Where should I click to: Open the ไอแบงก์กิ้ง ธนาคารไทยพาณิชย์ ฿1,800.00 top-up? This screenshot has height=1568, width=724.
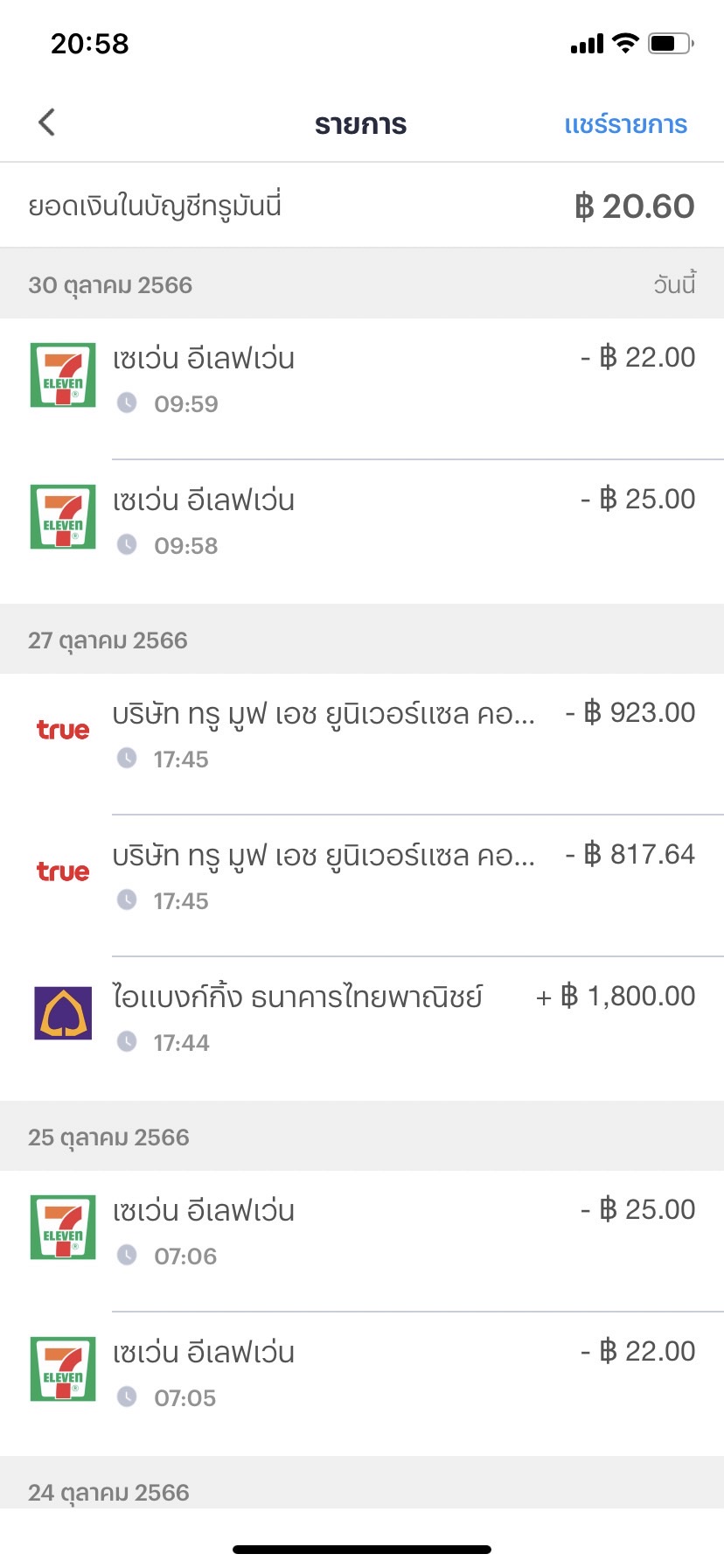pos(362,1018)
